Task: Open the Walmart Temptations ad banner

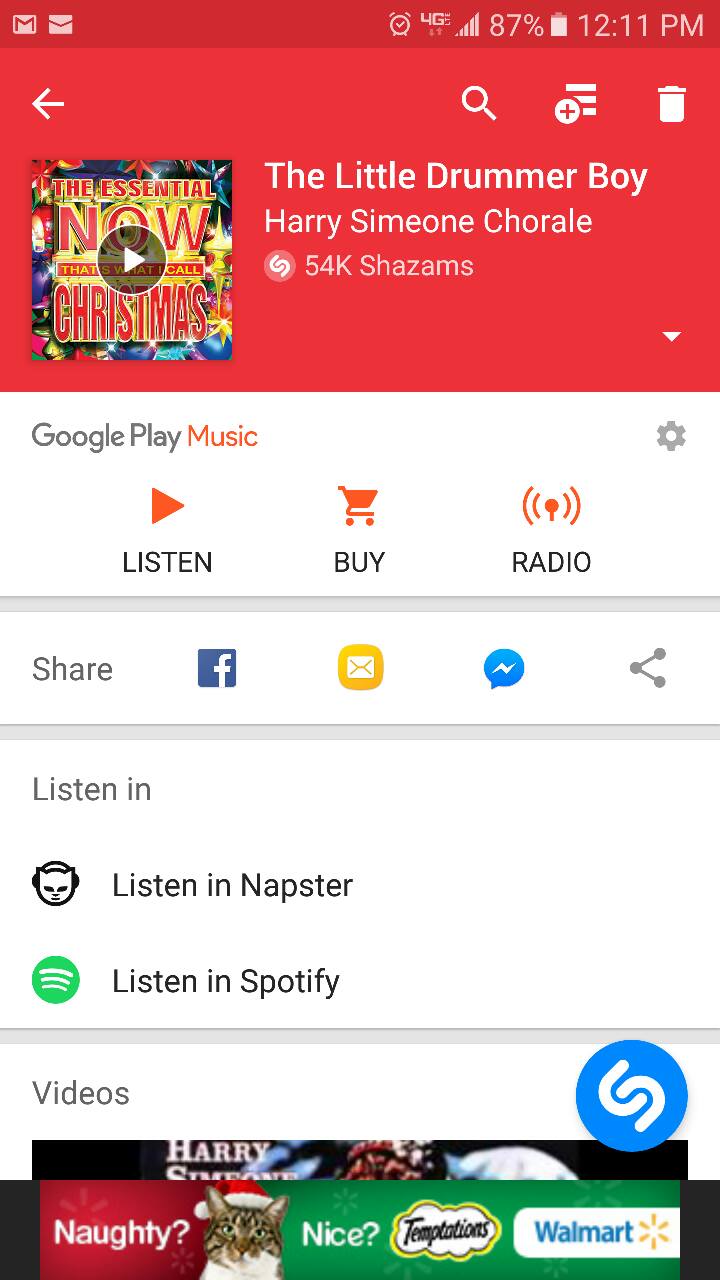Action: pyautogui.click(x=360, y=1230)
